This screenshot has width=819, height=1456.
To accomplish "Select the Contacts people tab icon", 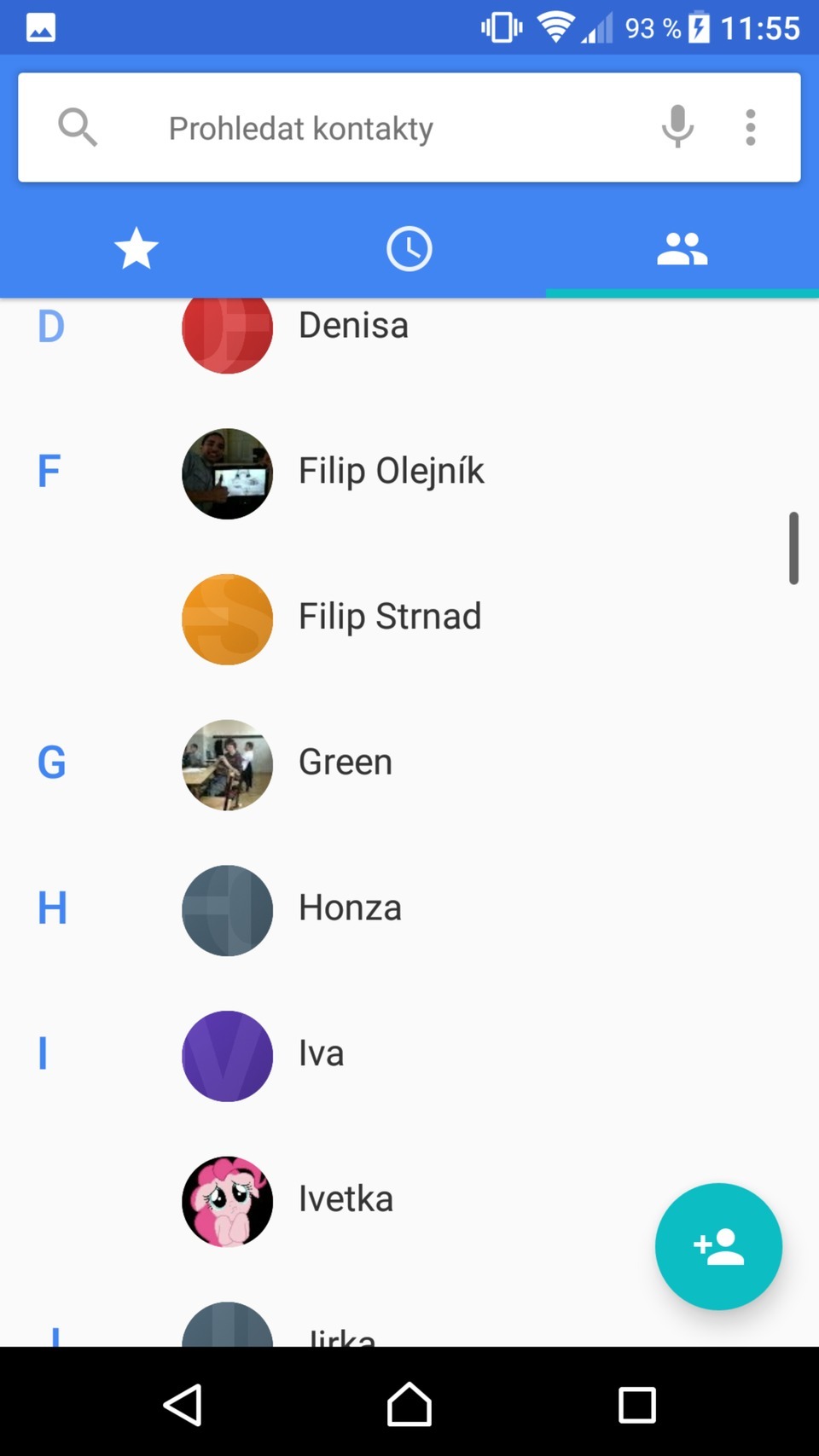I will click(682, 248).
